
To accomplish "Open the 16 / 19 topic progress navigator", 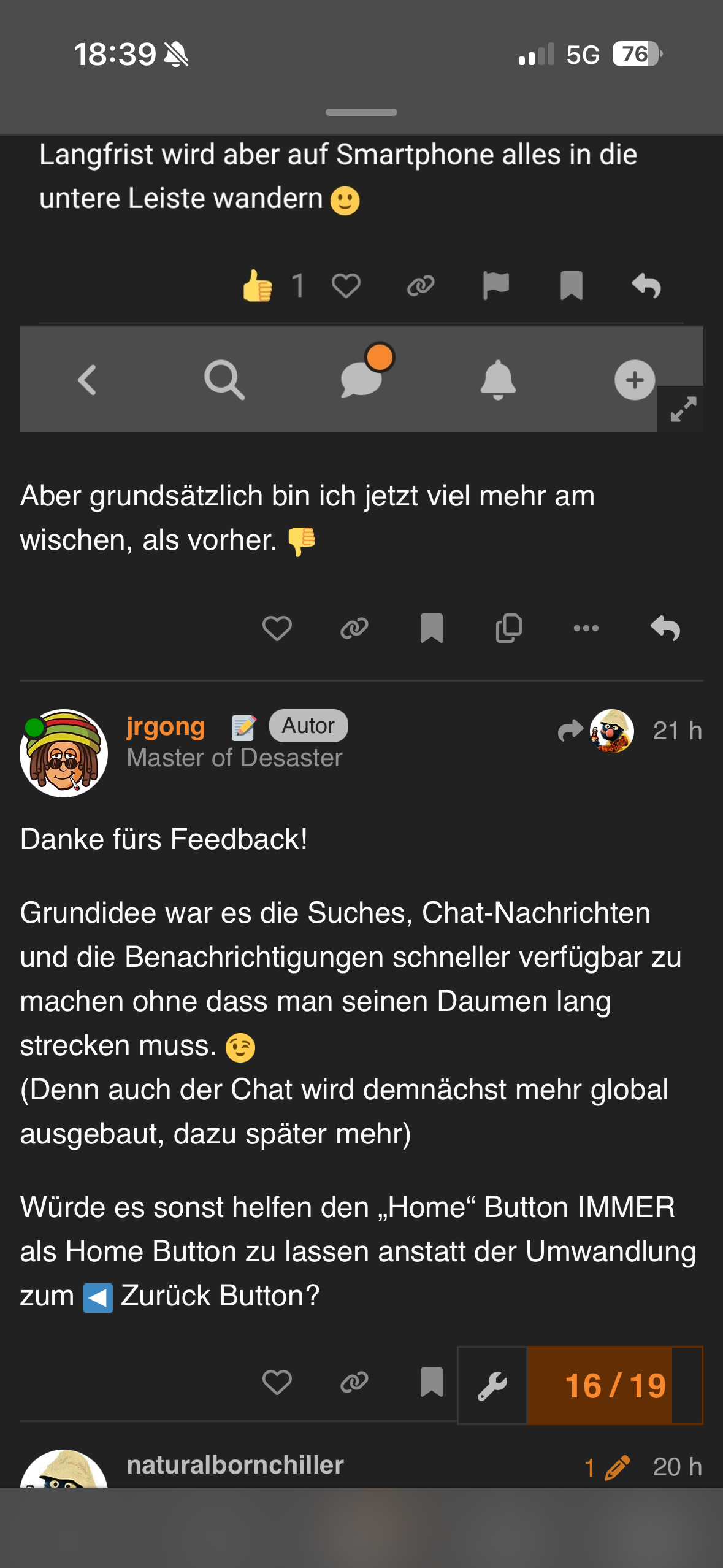I will click(x=614, y=1386).
